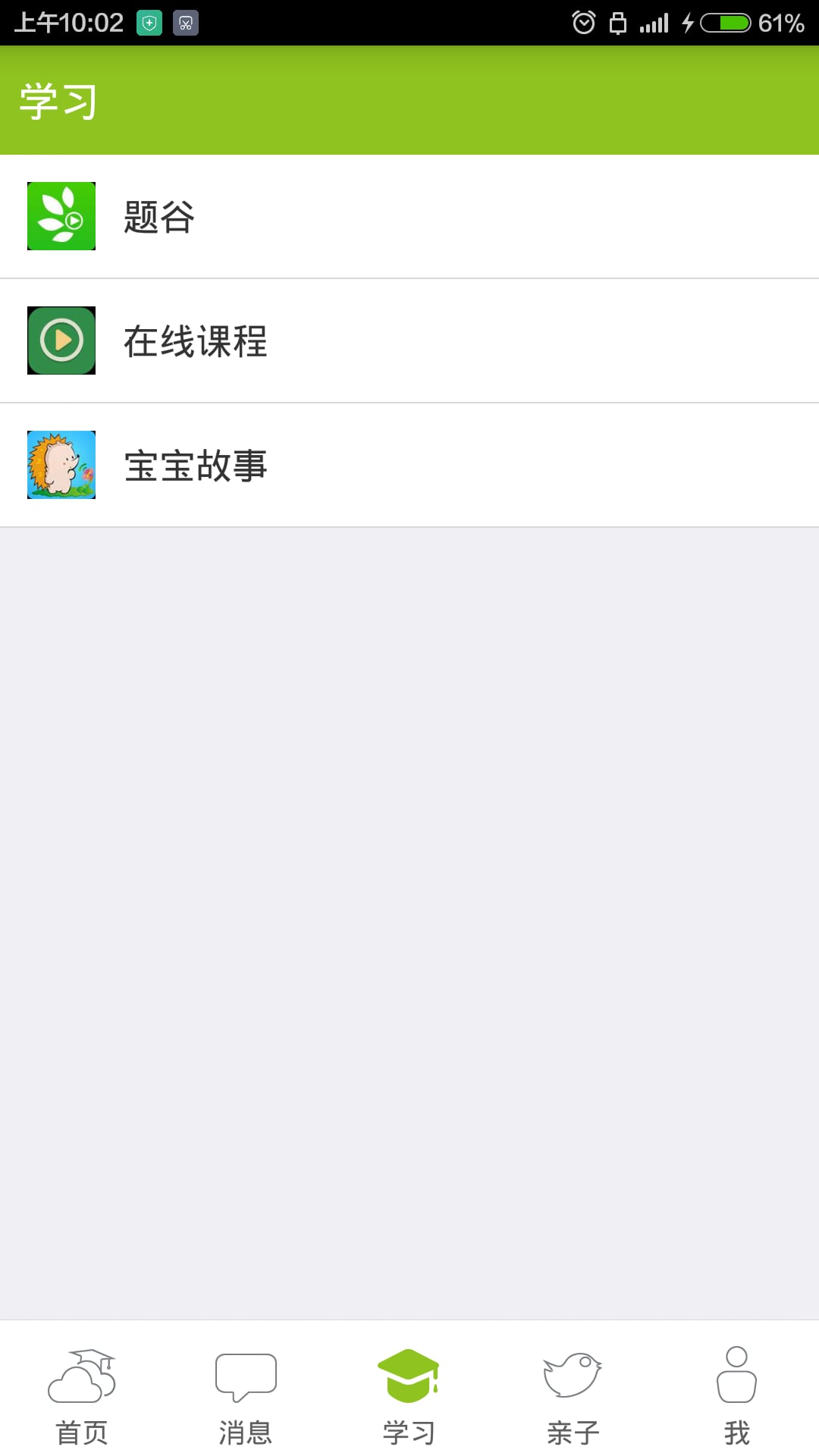819x1456 pixels.
Task: Open the 题谷 row
Action: (x=409, y=216)
